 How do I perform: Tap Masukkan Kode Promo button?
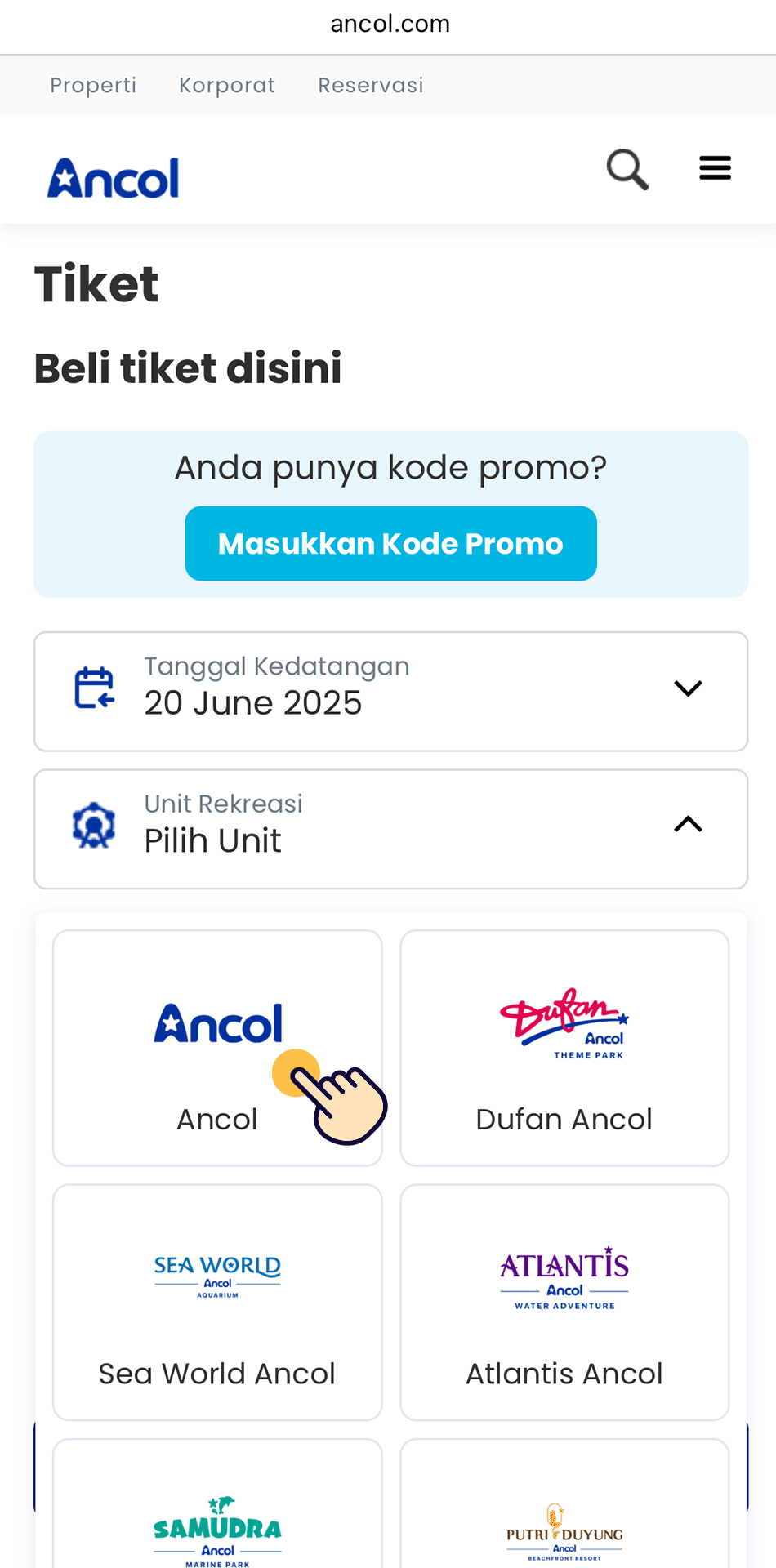[390, 544]
